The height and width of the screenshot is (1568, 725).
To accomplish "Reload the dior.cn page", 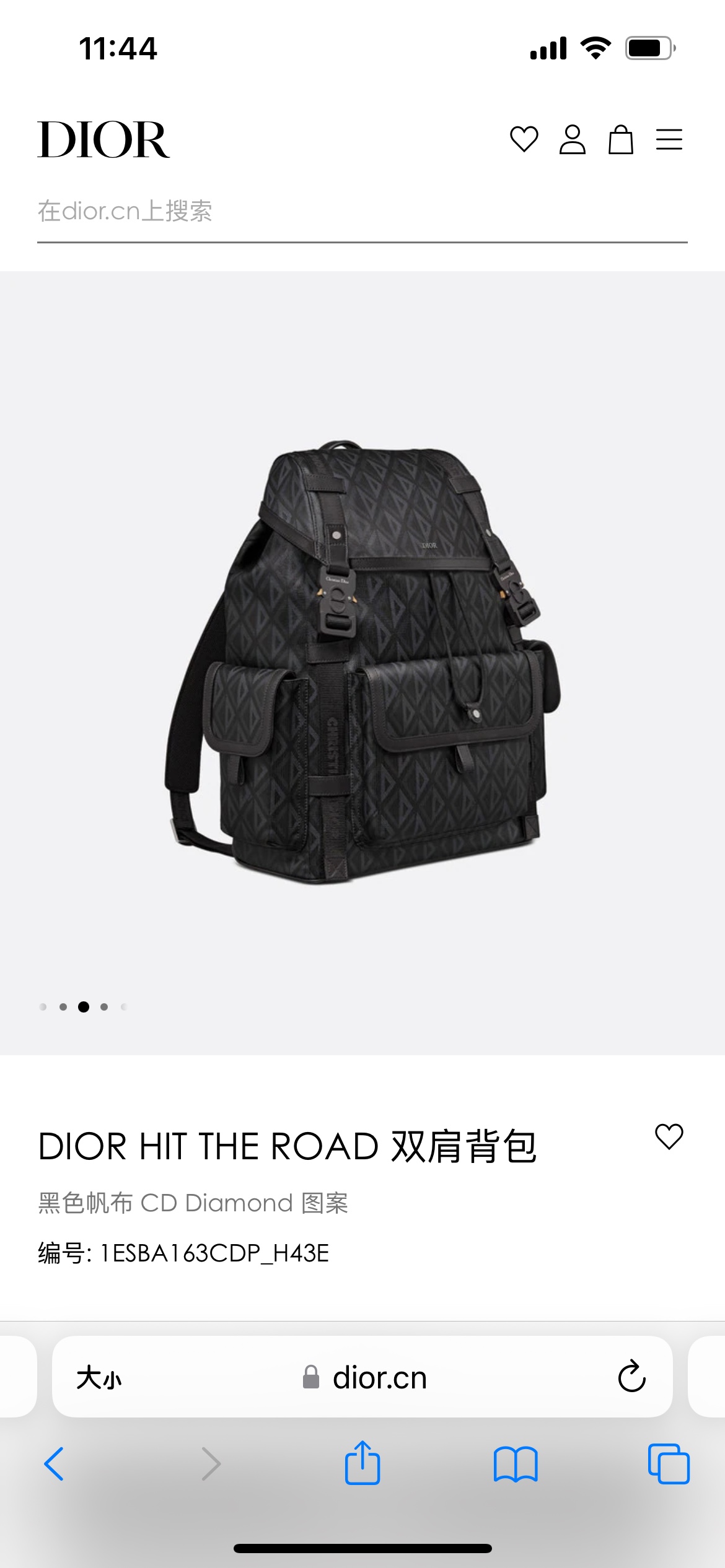I will point(631,1377).
